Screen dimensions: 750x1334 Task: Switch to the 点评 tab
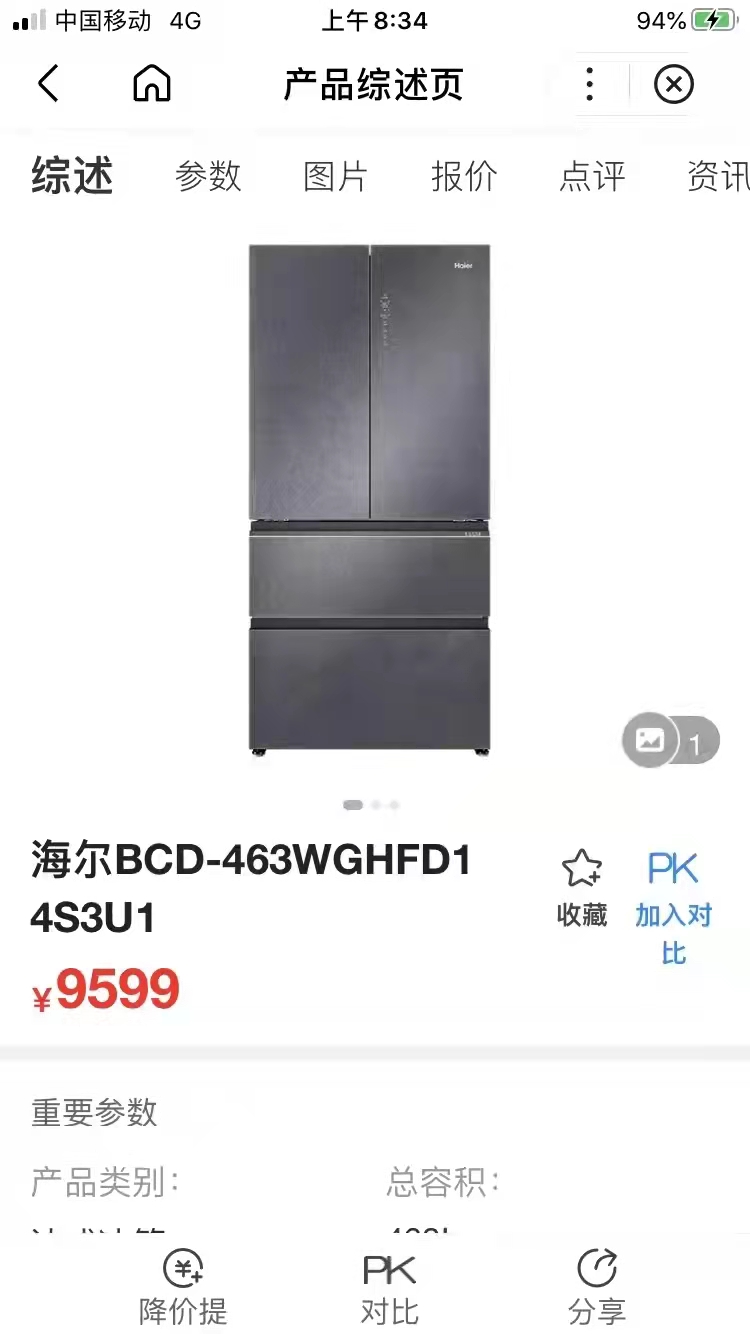[592, 176]
